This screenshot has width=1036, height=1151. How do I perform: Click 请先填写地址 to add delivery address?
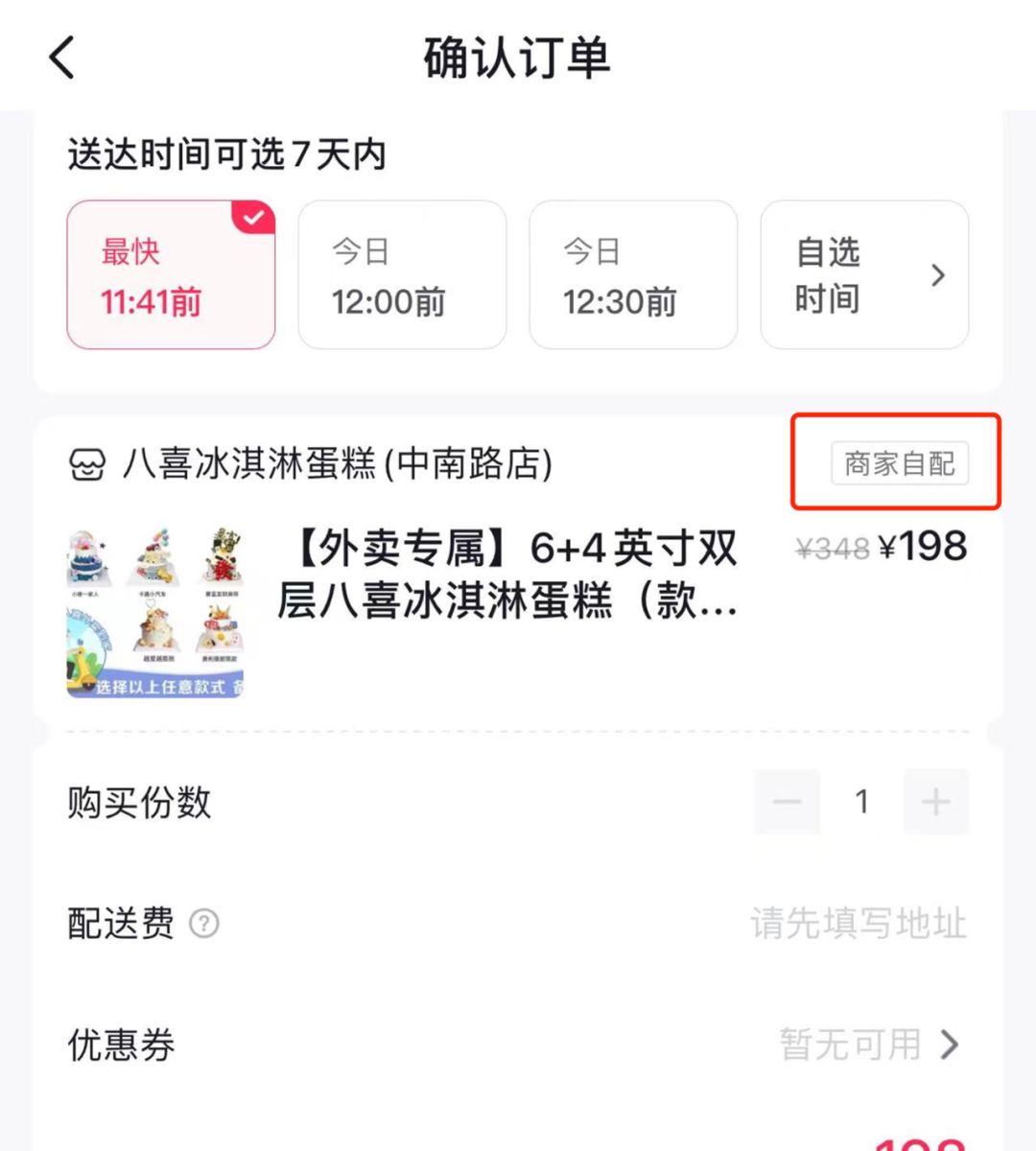click(859, 924)
